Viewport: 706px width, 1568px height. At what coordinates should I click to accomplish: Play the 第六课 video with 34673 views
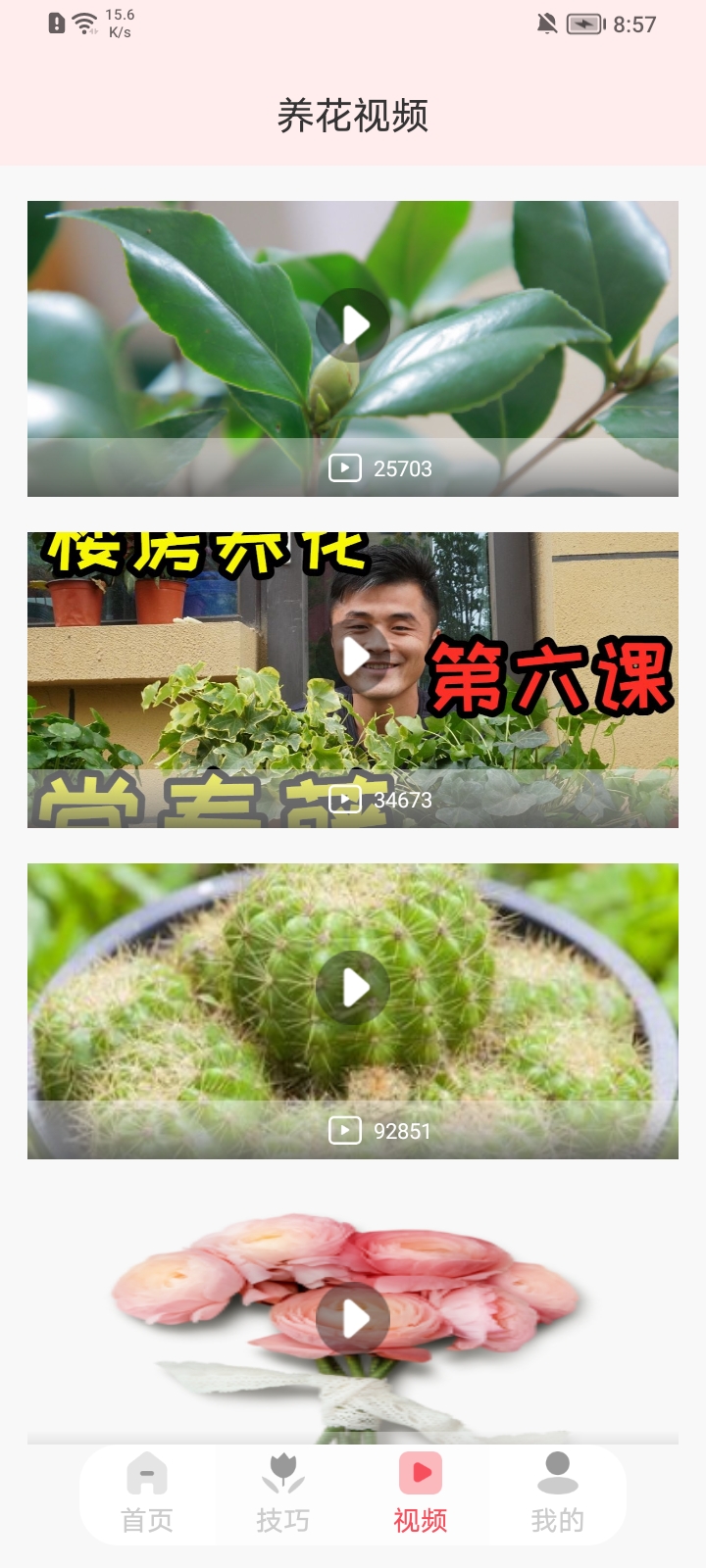(x=353, y=657)
